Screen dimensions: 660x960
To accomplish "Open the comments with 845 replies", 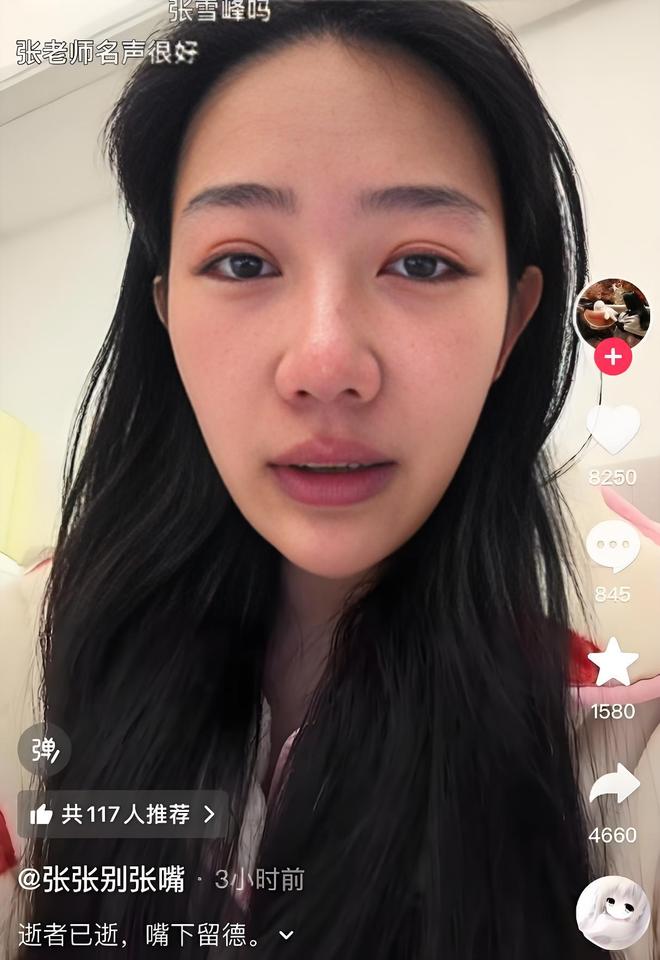I will coord(612,547).
